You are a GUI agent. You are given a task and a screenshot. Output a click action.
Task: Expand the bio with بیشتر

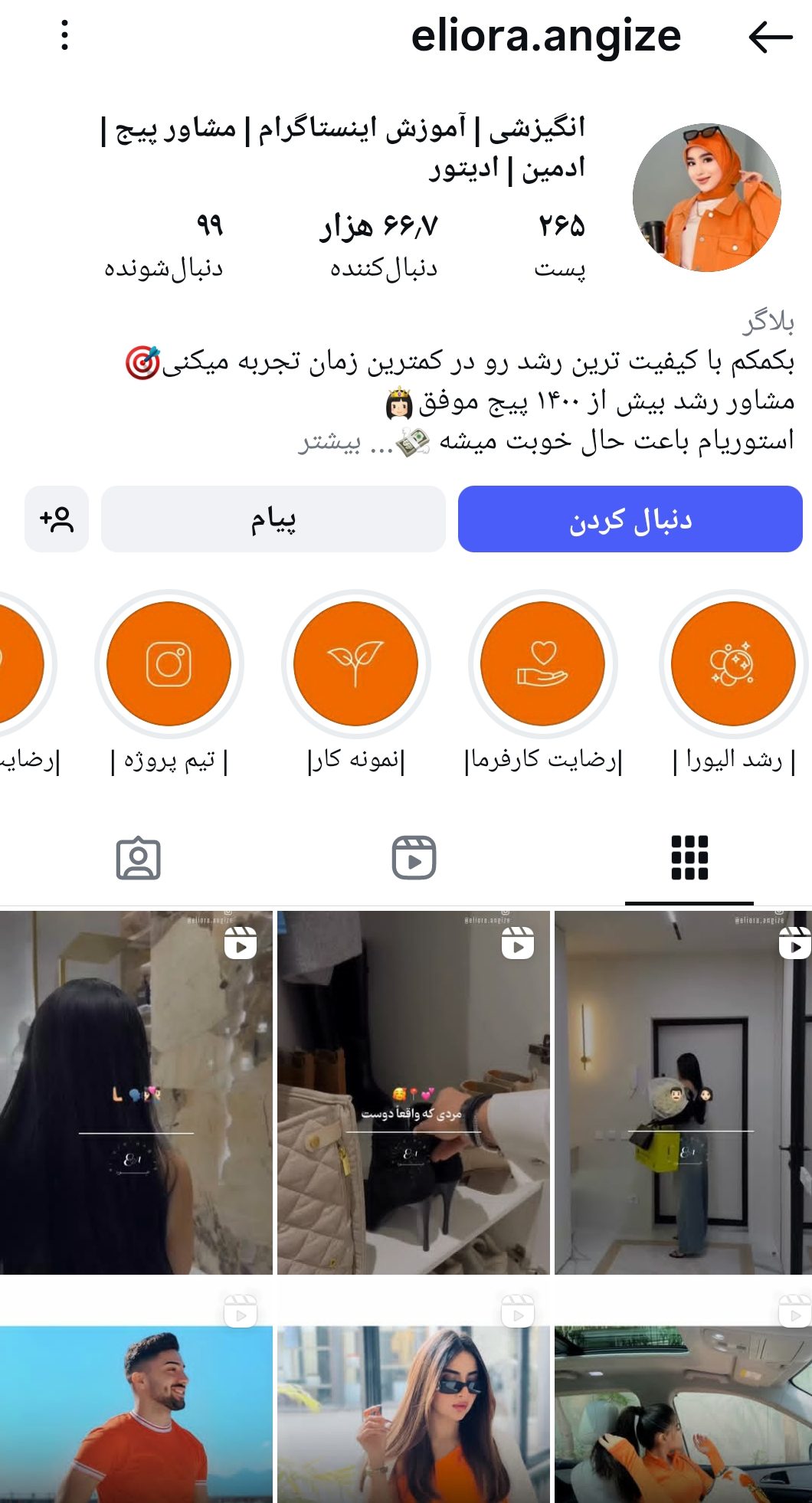click(329, 442)
